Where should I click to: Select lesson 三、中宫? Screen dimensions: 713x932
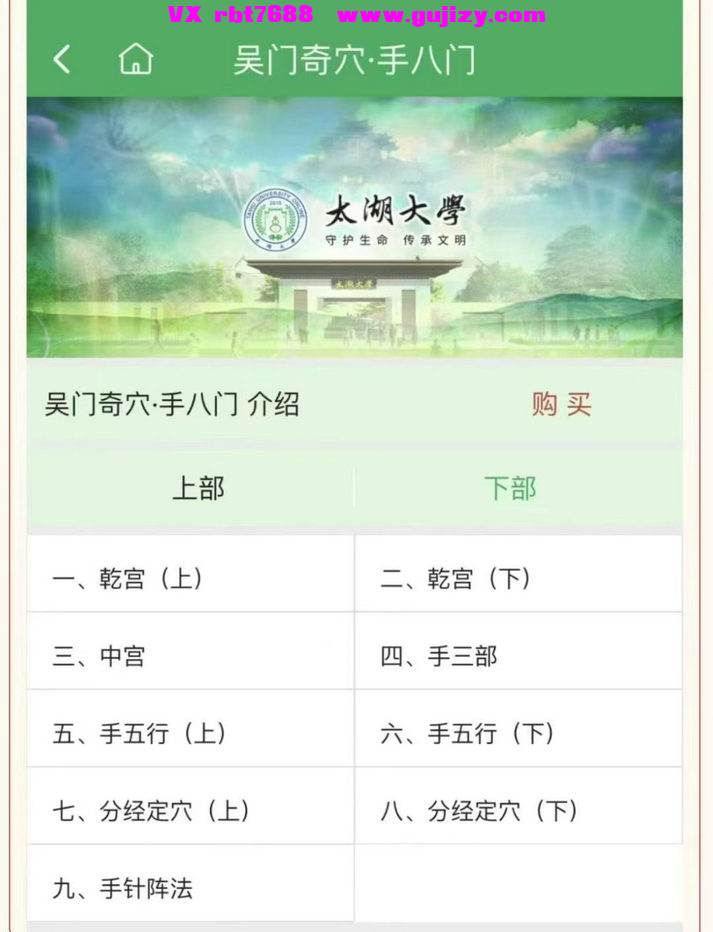point(190,656)
